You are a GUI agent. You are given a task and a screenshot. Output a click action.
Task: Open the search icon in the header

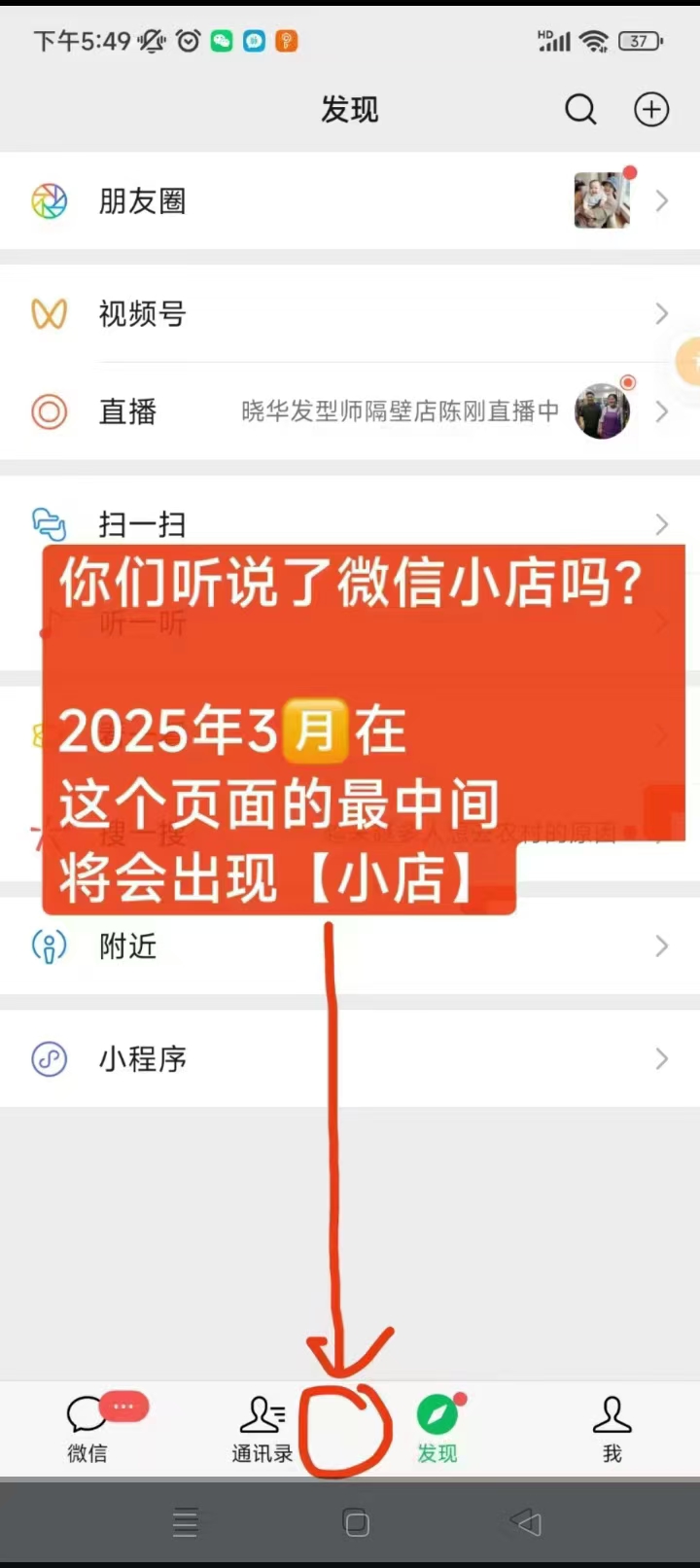(x=580, y=110)
